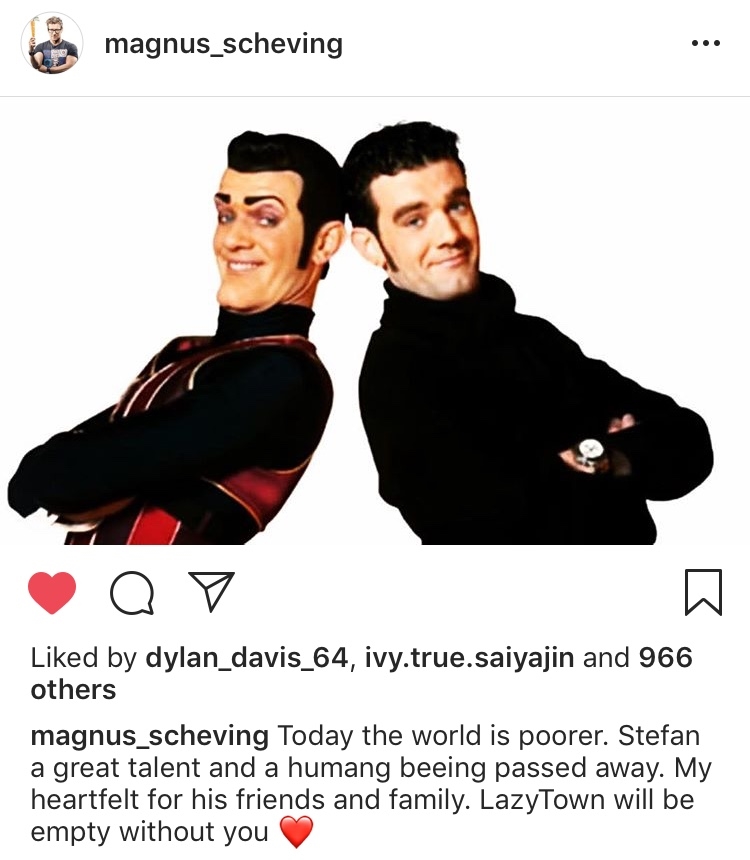Open the magnus_scheving username in post header
This screenshot has height=860, width=750.
point(223,44)
